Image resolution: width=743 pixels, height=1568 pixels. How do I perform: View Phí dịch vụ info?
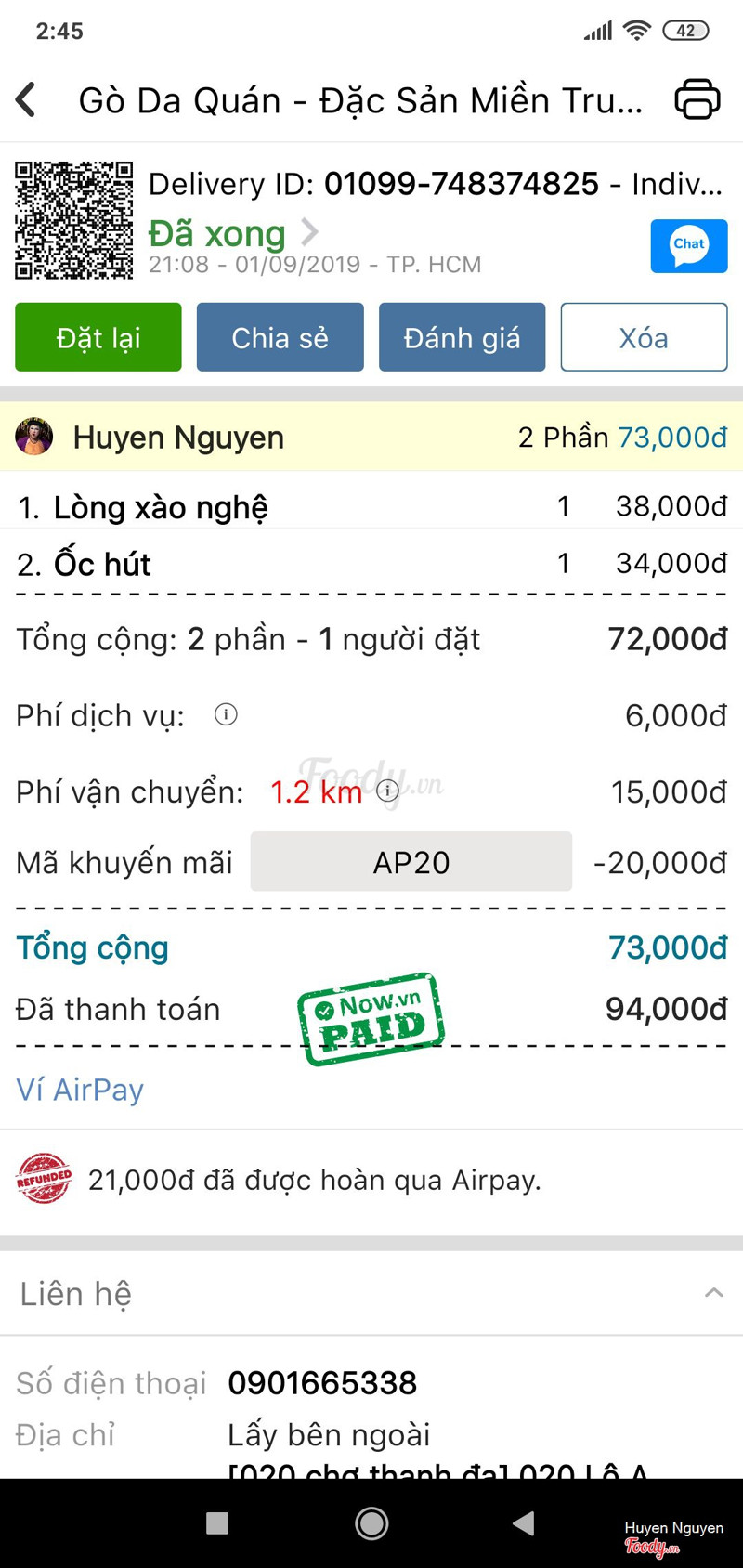[x=226, y=714]
